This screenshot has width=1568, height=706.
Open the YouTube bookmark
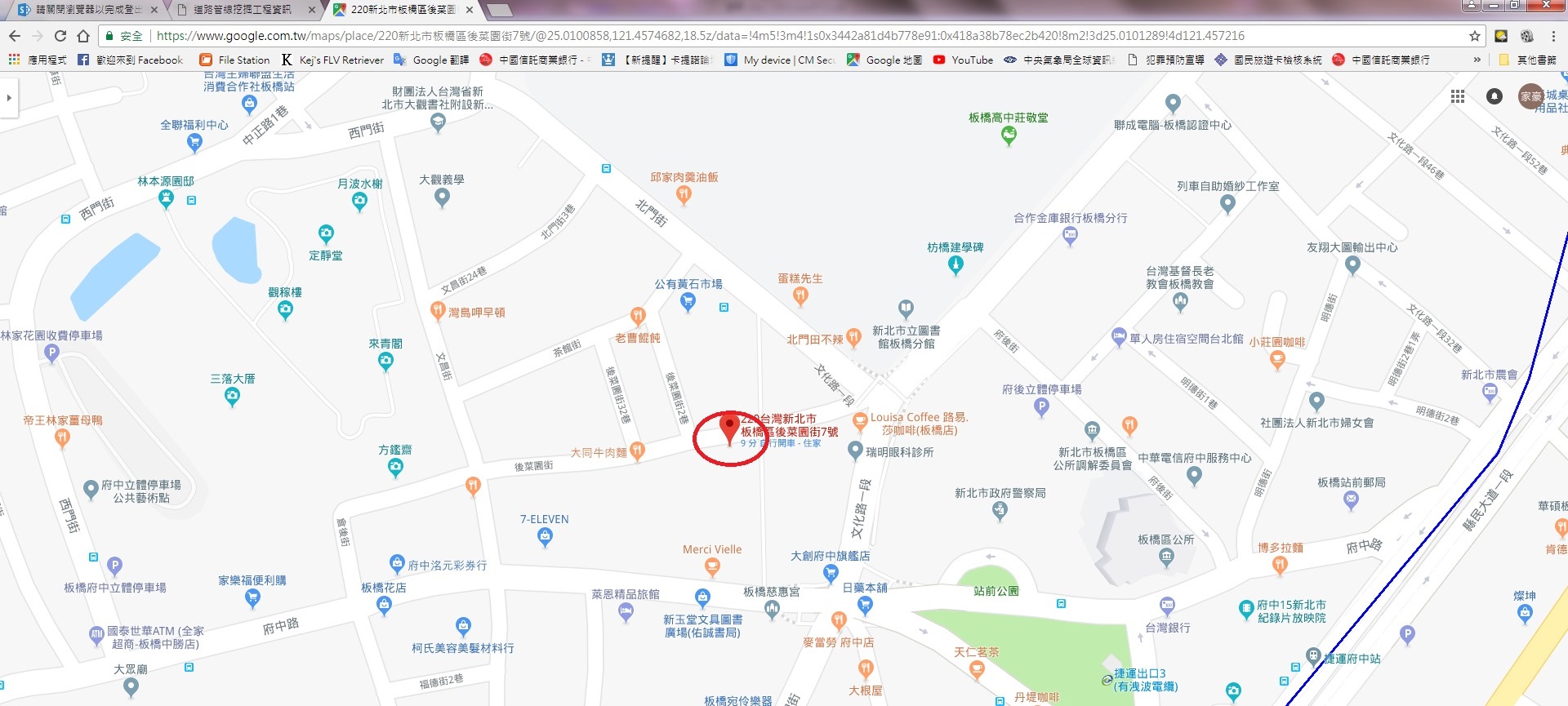[963, 60]
